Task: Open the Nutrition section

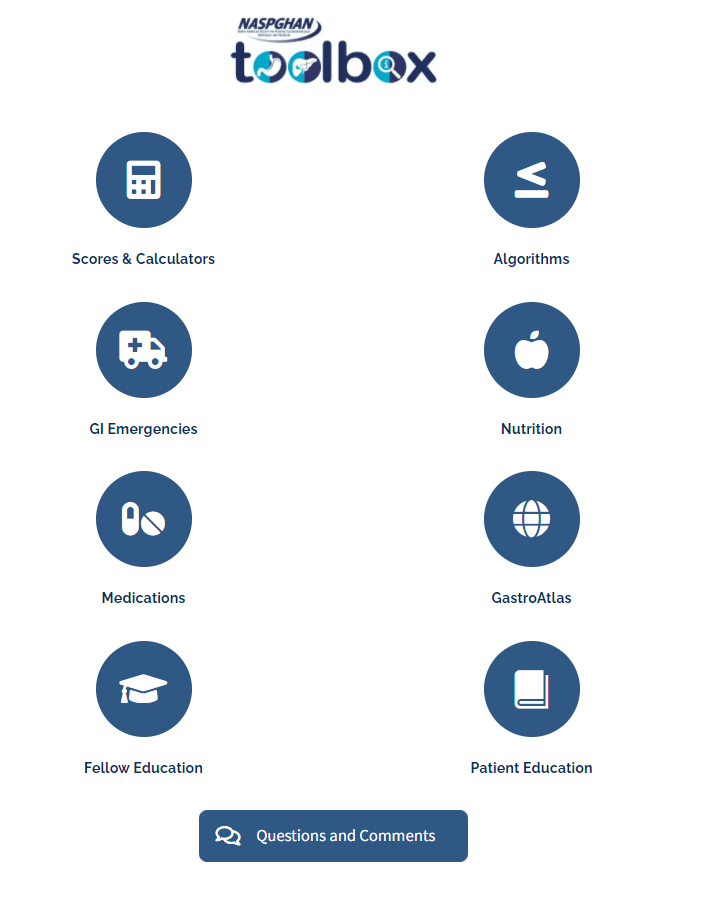Action: [x=531, y=350]
